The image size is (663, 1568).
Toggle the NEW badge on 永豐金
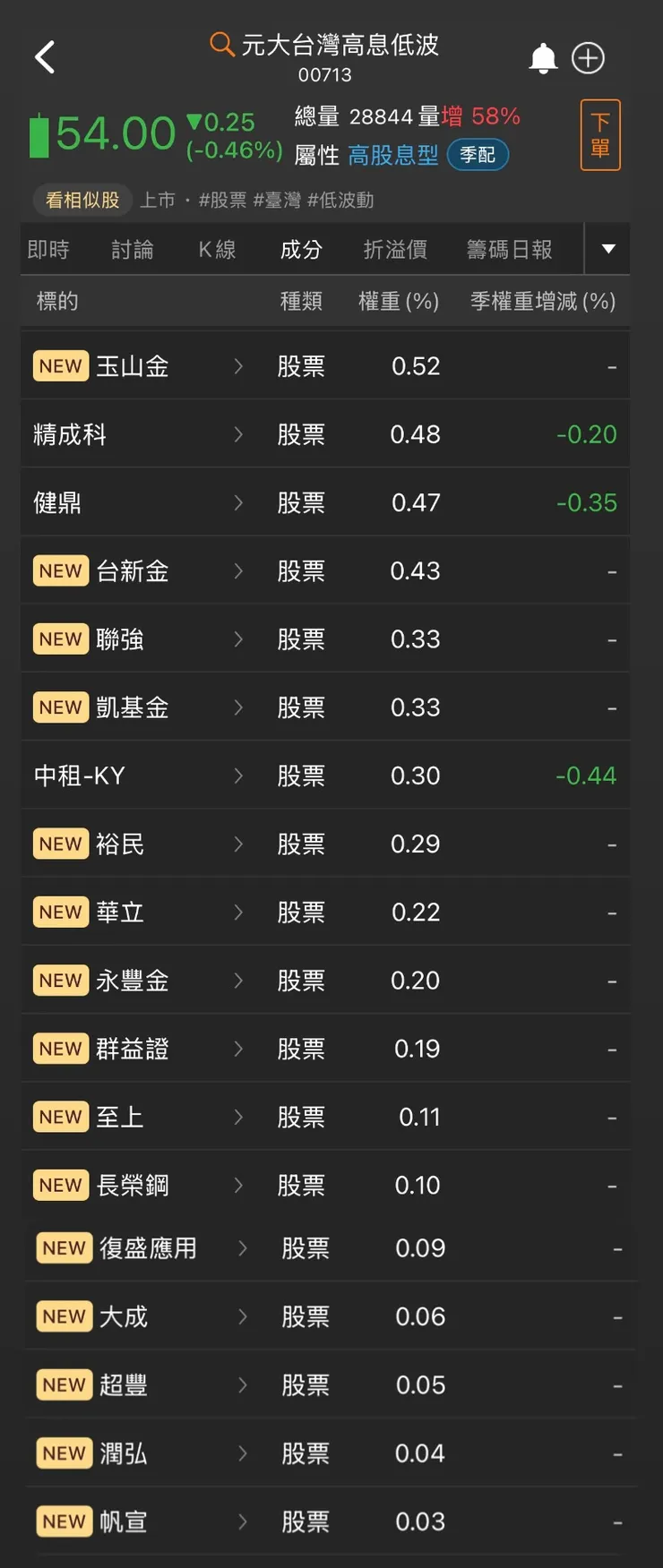pyautogui.click(x=60, y=980)
